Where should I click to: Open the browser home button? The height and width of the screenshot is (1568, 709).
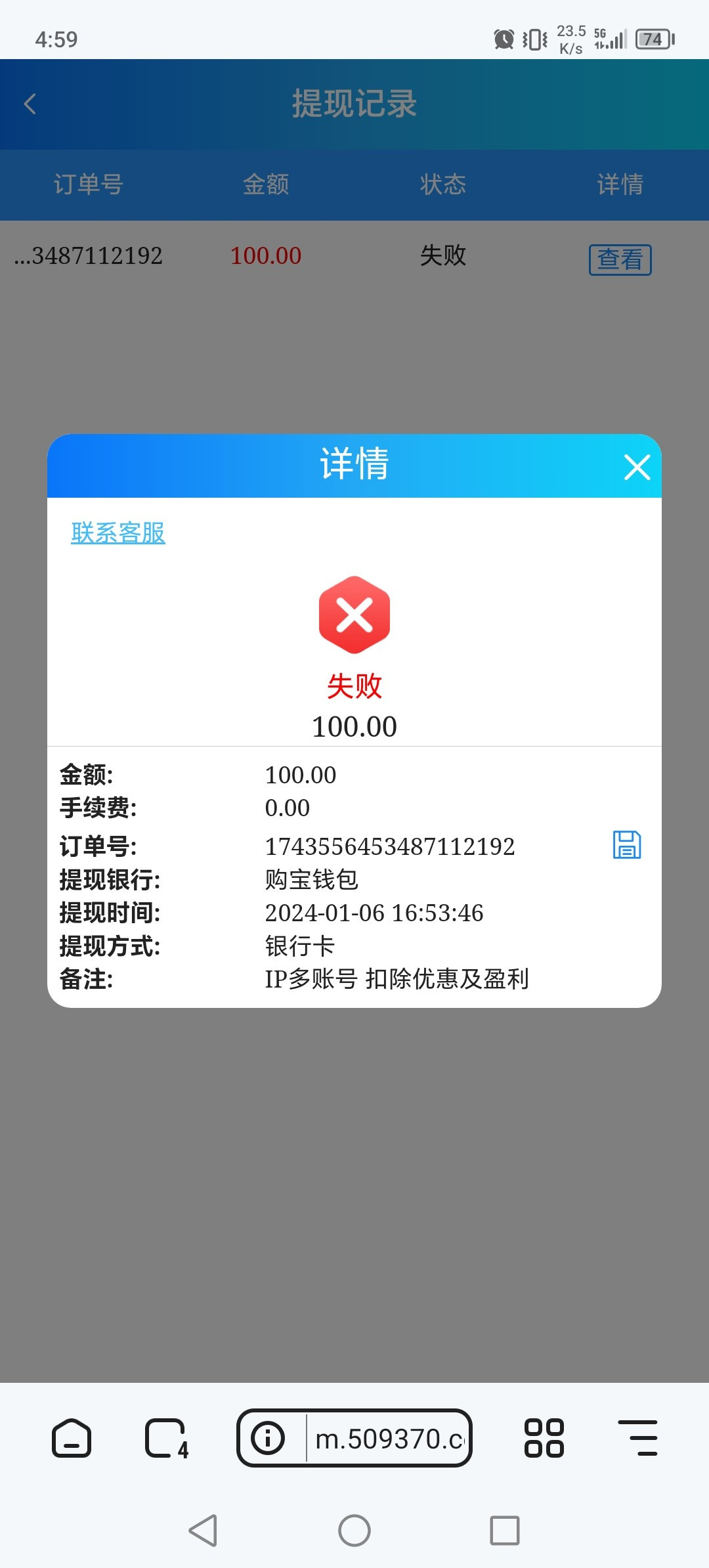point(71,1438)
